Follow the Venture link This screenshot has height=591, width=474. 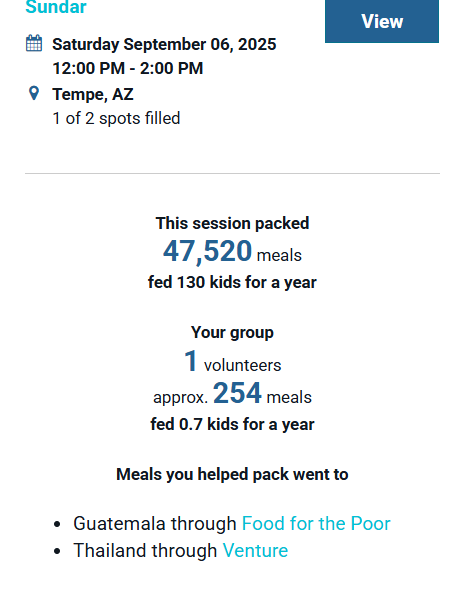pos(255,551)
